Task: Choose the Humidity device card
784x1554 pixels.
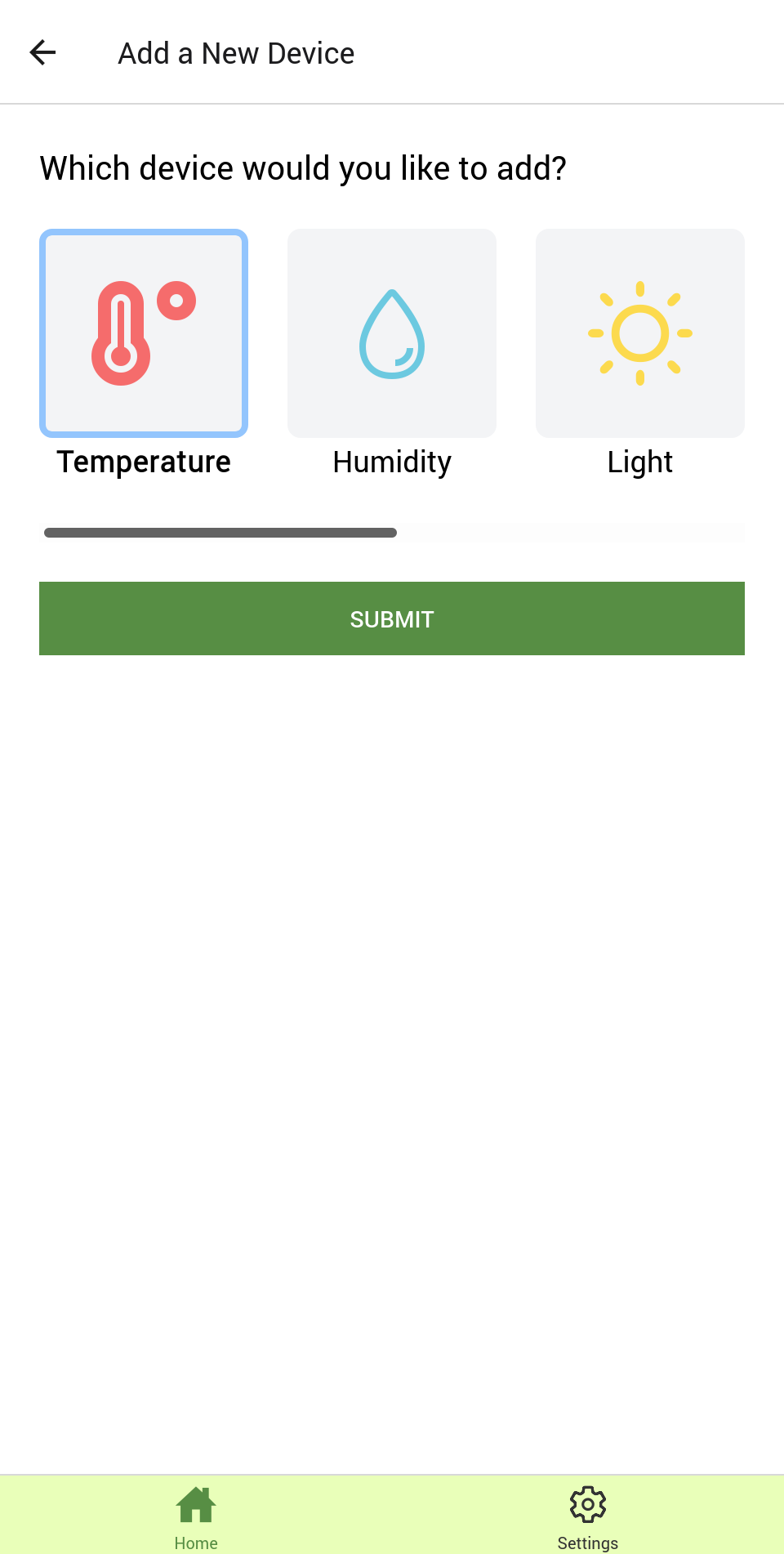Action: pos(392,333)
